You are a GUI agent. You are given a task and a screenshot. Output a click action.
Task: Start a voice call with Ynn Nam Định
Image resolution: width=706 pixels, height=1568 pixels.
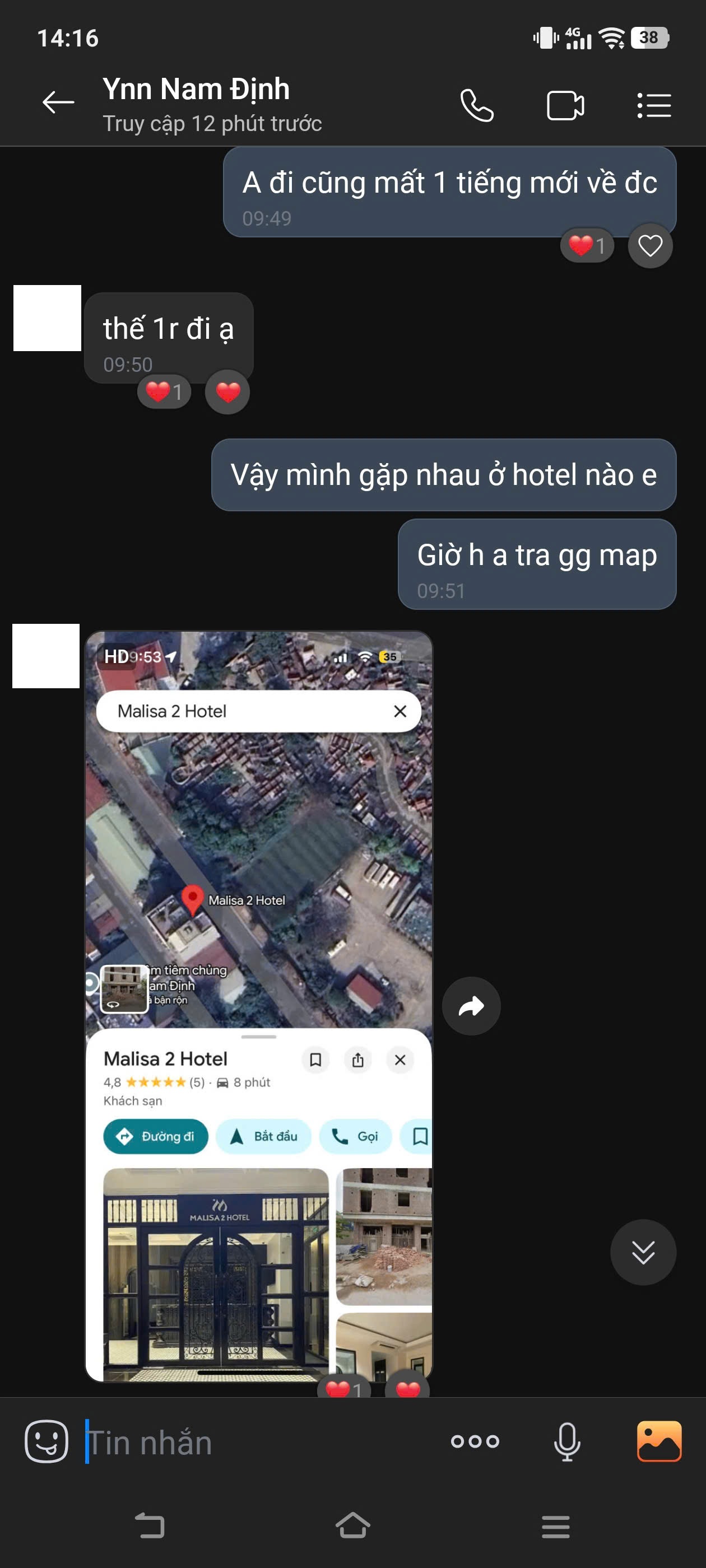pos(477,105)
